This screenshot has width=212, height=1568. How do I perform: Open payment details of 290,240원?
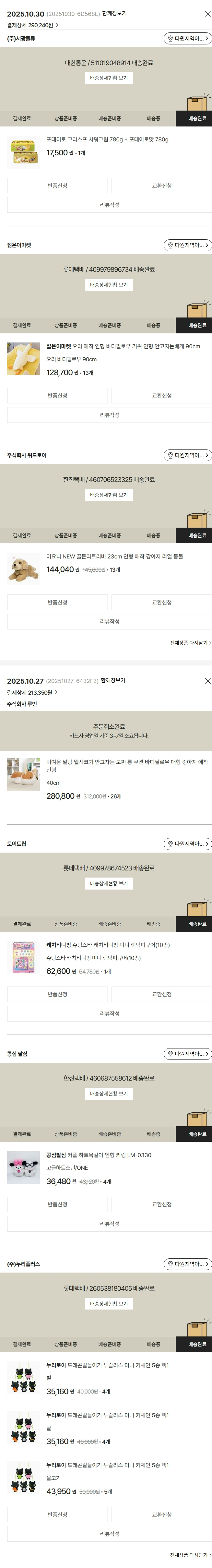pos(33,26)
